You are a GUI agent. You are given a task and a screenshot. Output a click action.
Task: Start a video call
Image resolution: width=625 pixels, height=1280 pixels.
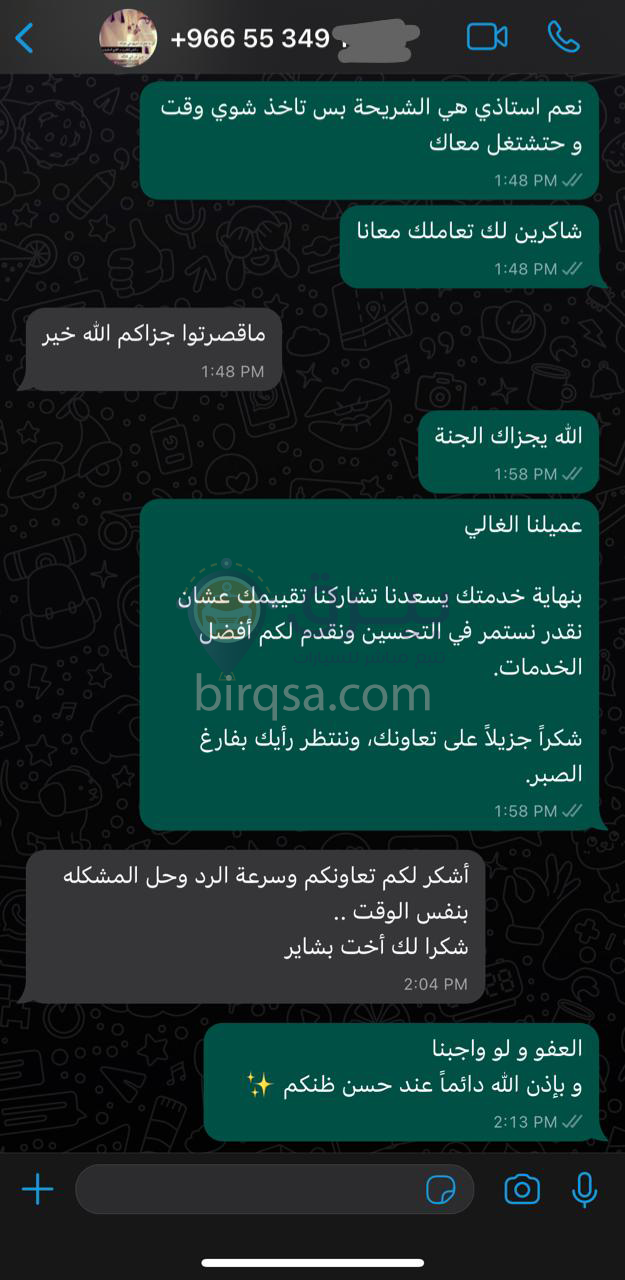(x=487, y=37)
